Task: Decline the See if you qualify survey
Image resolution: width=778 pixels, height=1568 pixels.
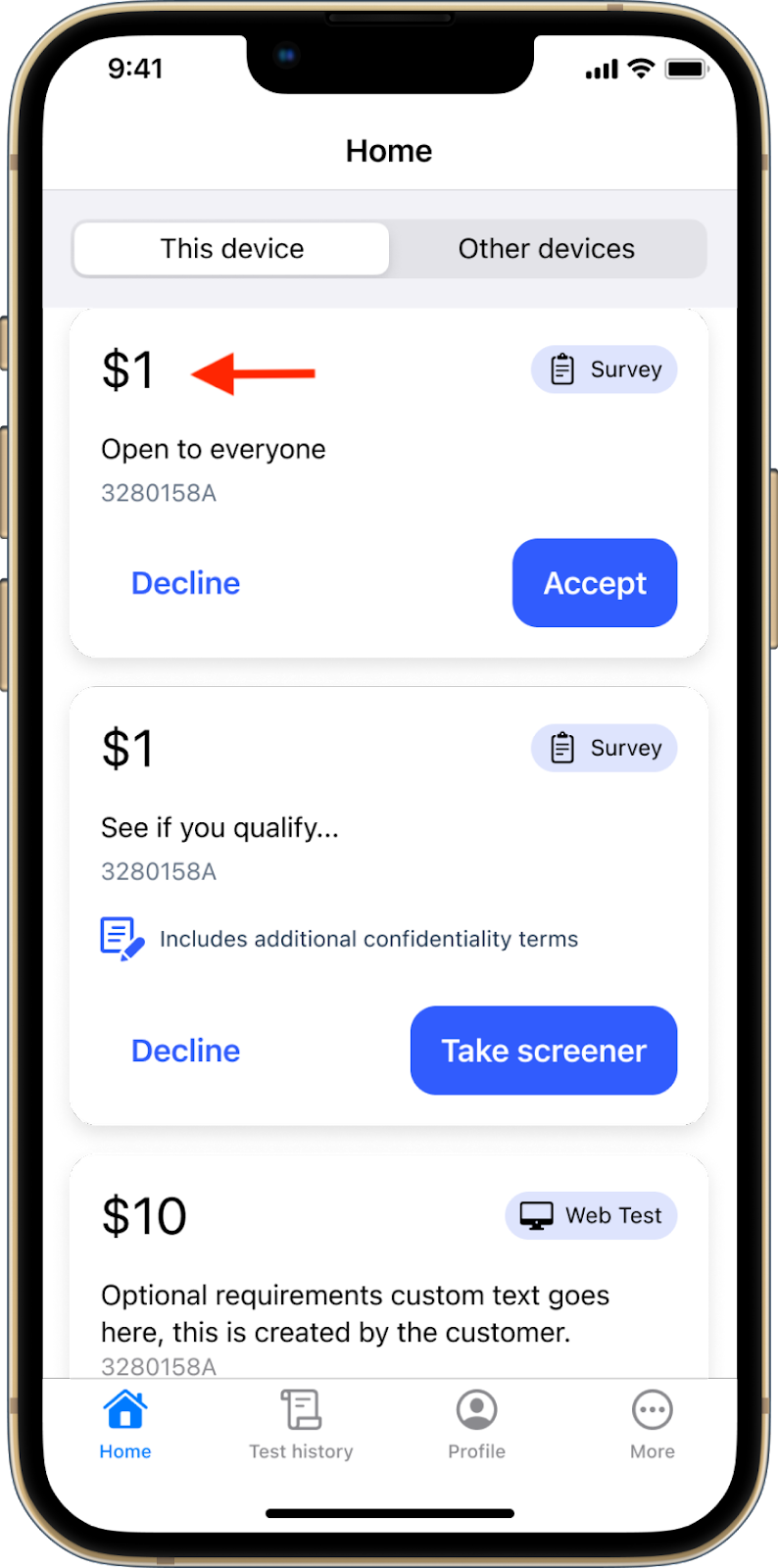Action: (x=186, y=1051)
